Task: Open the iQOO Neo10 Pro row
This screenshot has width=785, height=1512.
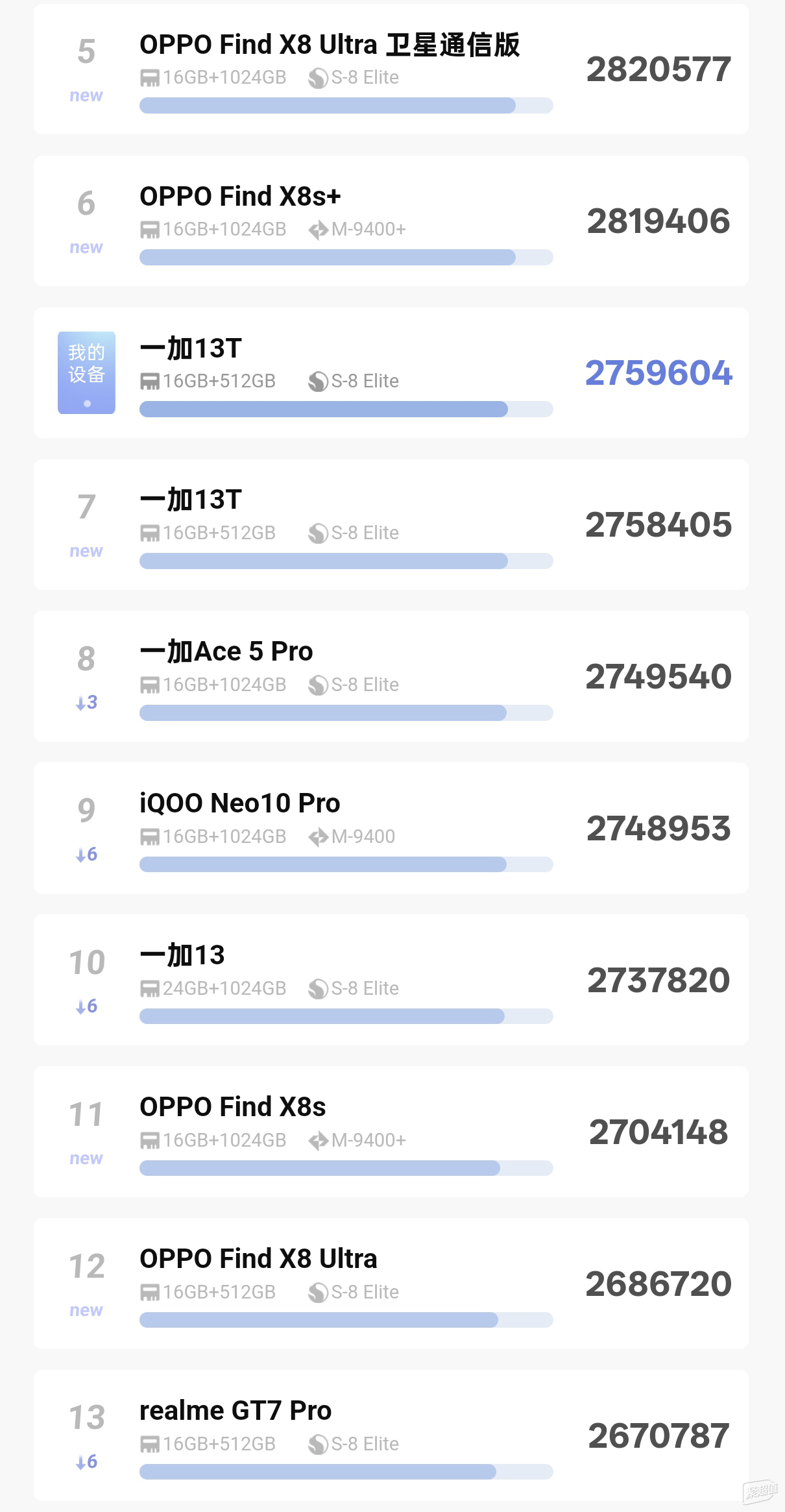Action: pyautogui.click(x=391, y=829)
